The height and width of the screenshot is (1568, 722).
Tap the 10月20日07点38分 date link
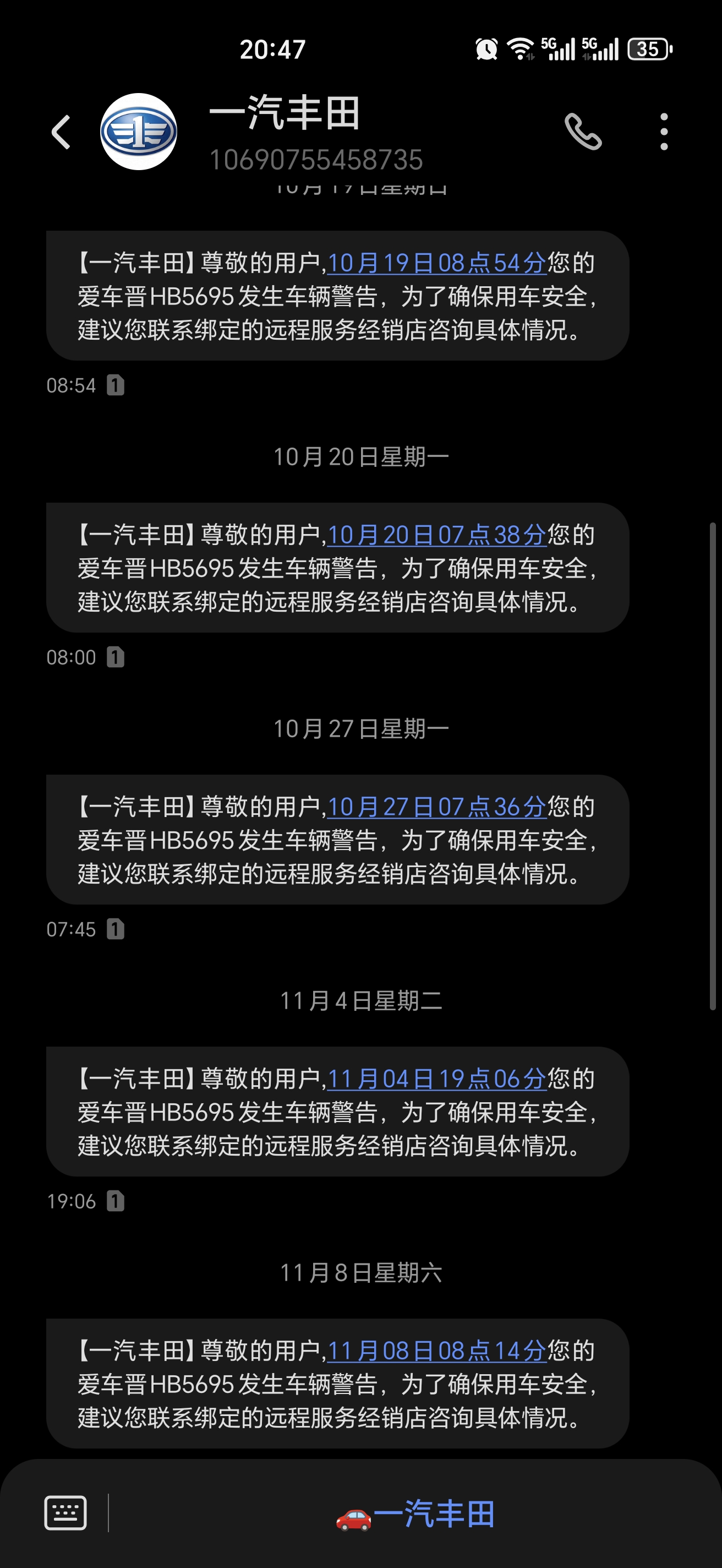[x=436, y=535]
